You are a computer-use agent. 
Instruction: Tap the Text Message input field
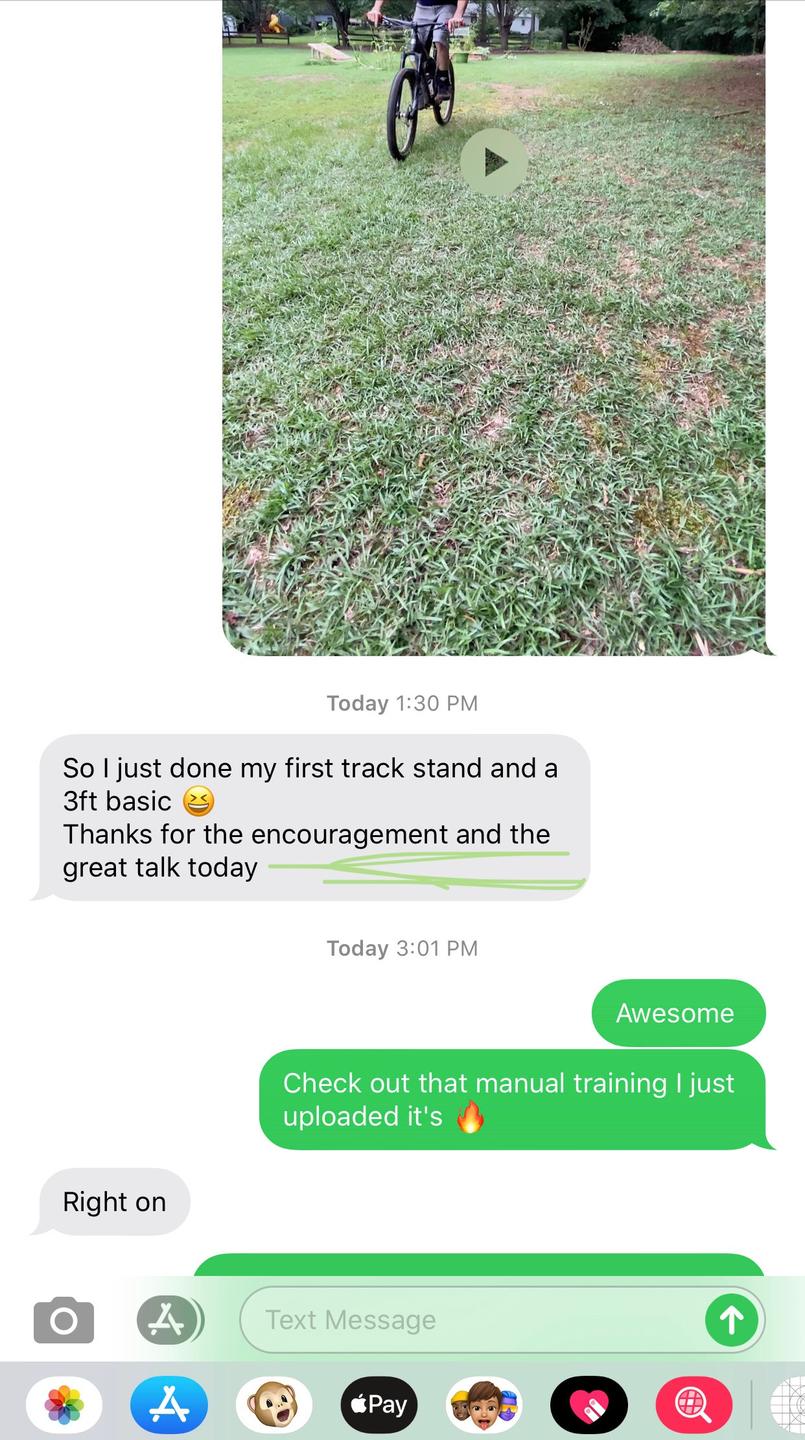coord(470,1320)
